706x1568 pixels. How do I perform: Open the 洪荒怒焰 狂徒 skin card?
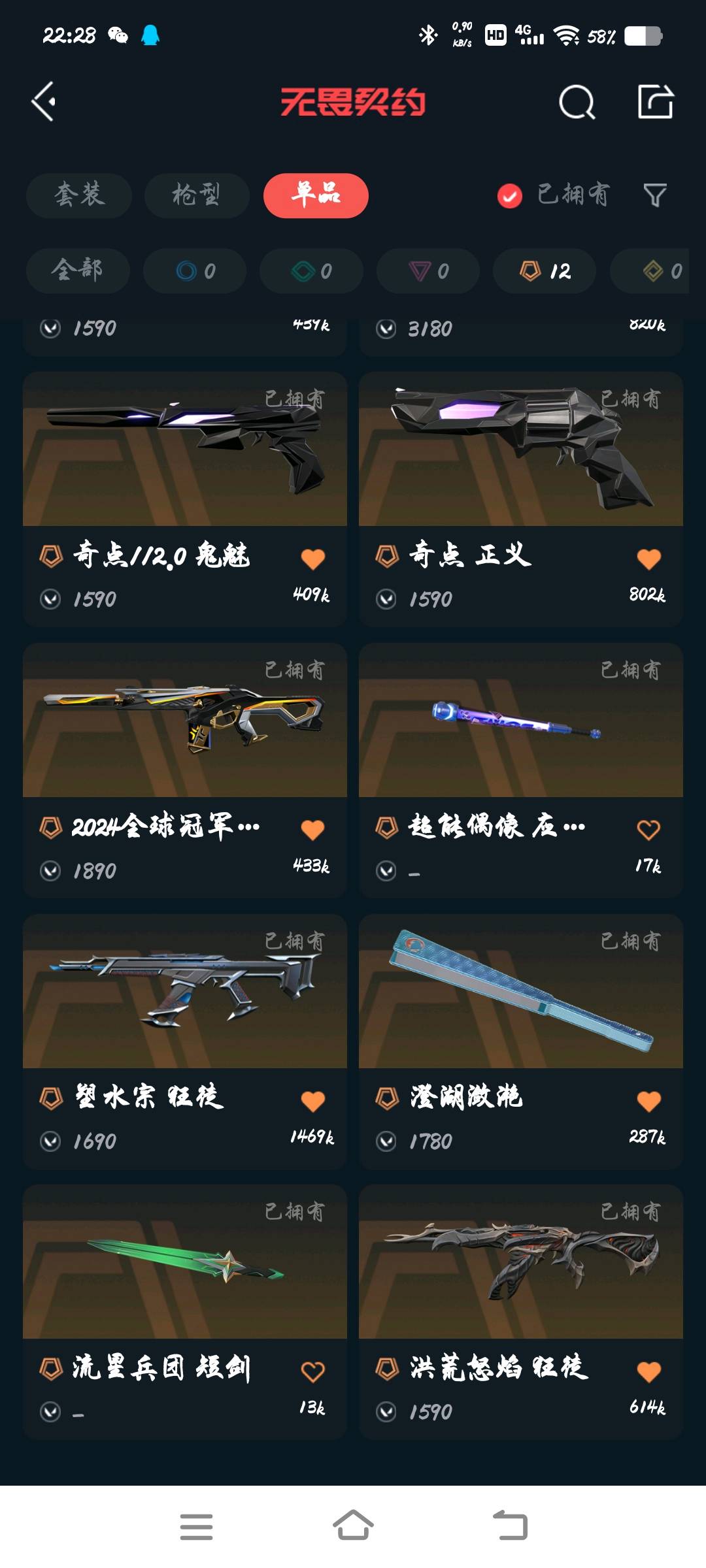521,1312
